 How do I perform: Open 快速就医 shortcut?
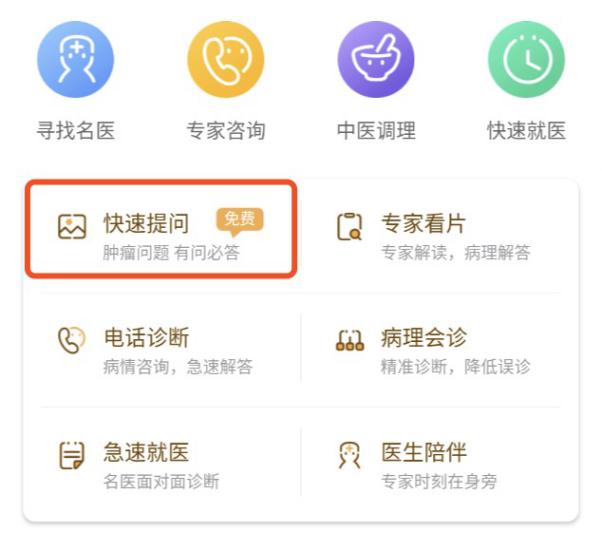click(x=526, y=61)
